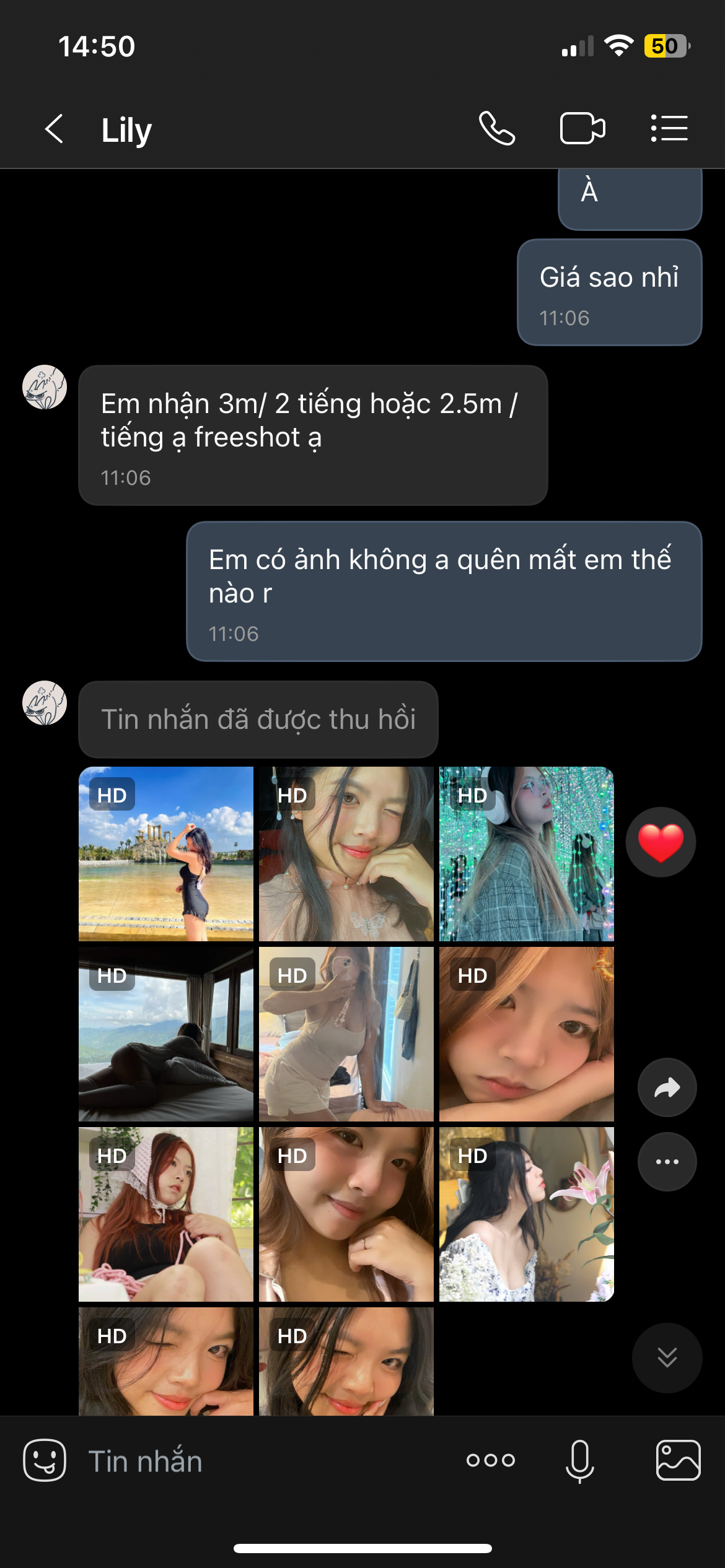The image size is (725, 1568).
Task: Open the beach photo in the album
Action: 166,854
